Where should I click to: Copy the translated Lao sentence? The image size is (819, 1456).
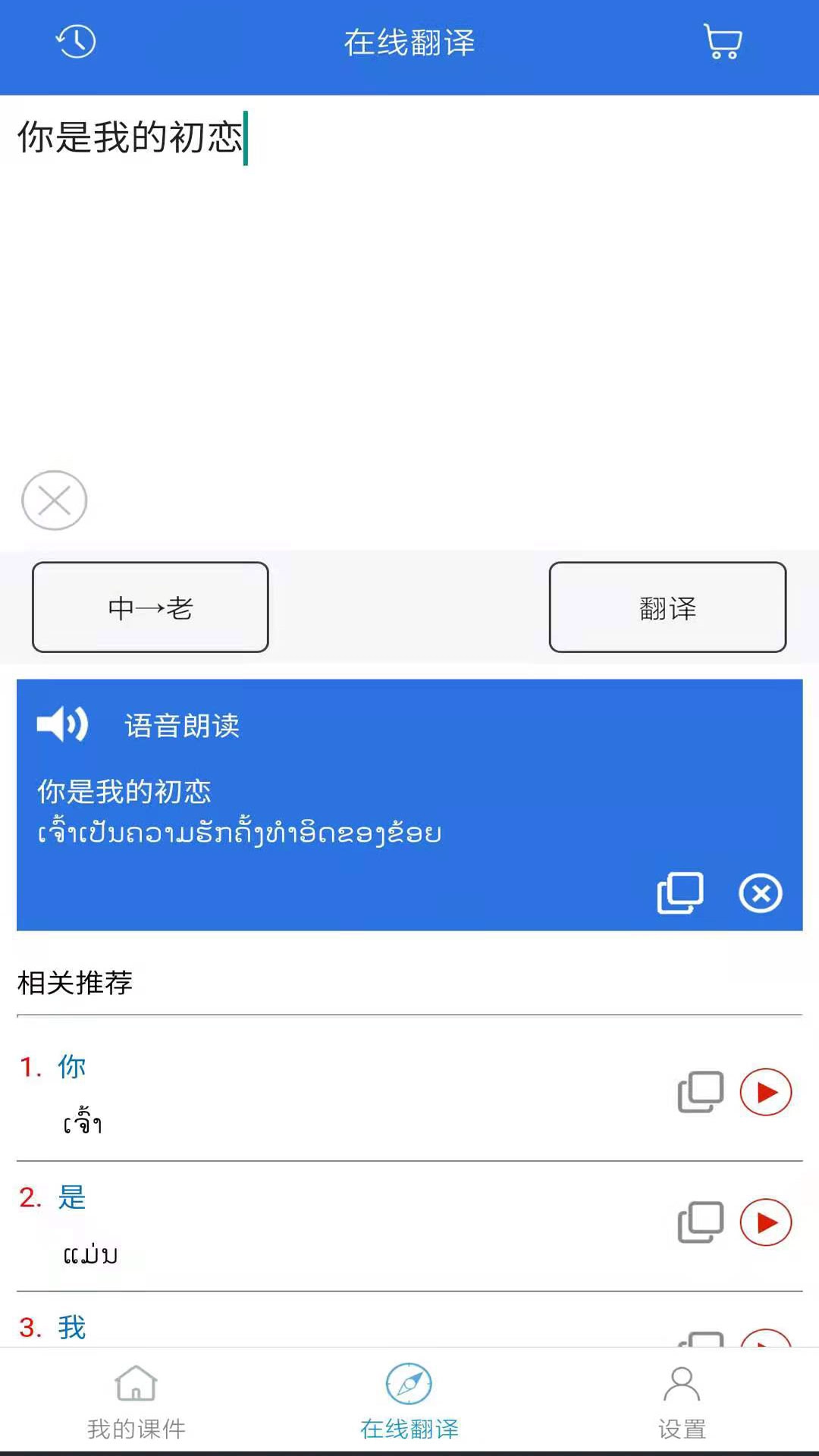coord(680,893)
